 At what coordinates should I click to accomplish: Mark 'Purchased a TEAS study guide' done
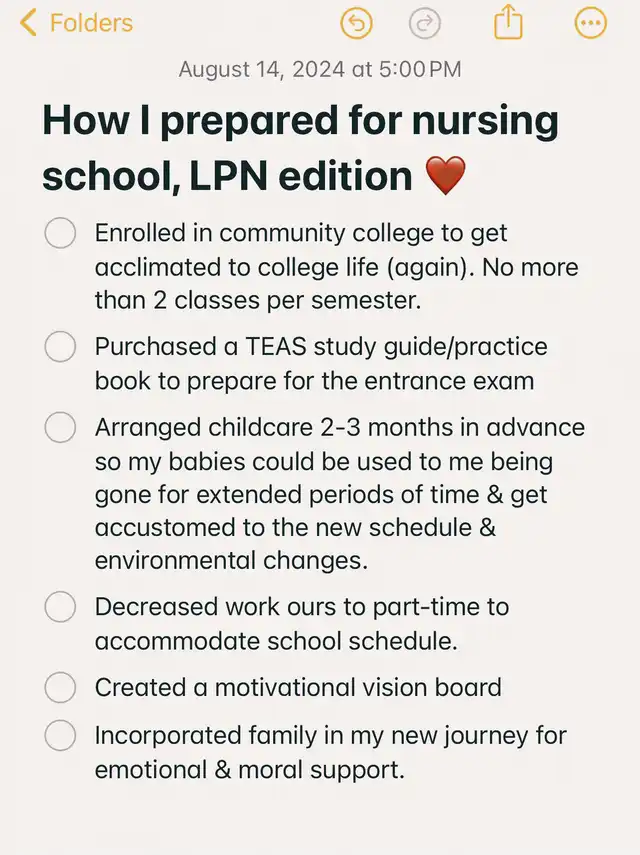(x=61, y=346)
